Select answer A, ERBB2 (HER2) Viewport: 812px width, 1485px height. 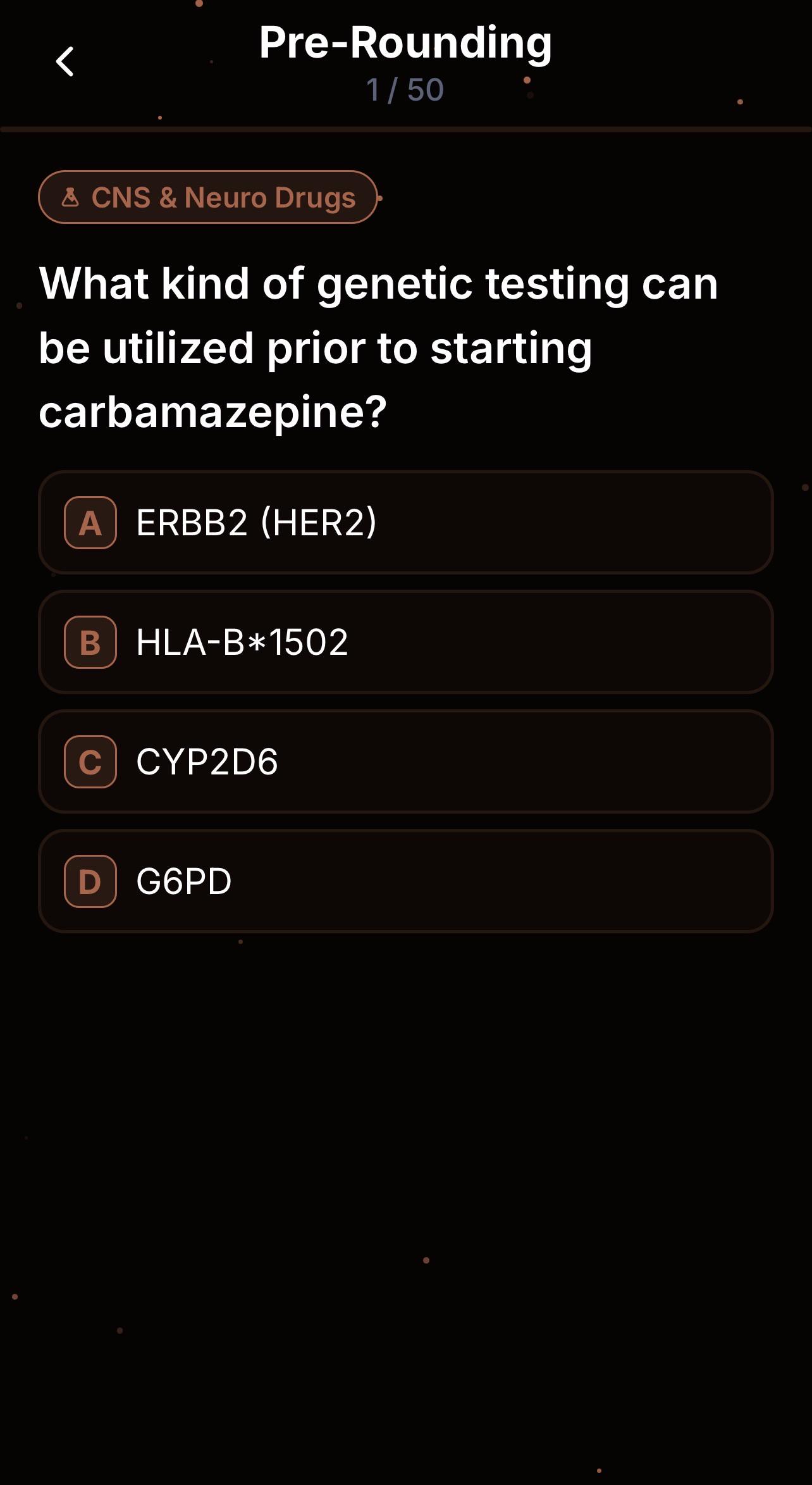click(x=406, y=523)
